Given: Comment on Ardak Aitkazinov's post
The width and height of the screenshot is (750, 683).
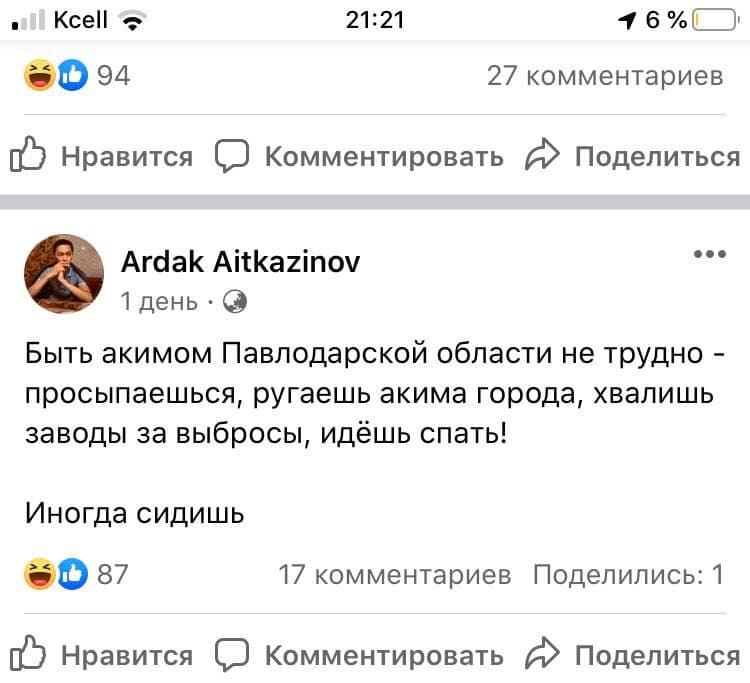Looking at the screenshot, I should click(361, 655).
